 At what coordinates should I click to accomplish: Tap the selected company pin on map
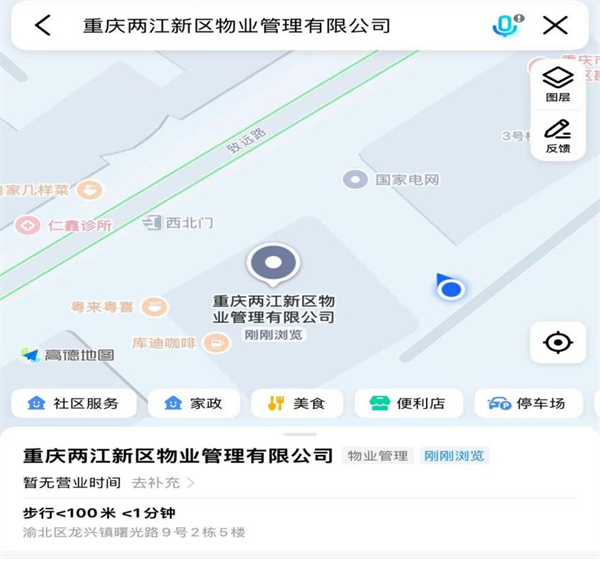pyautogui.click(x=272, y=265)
